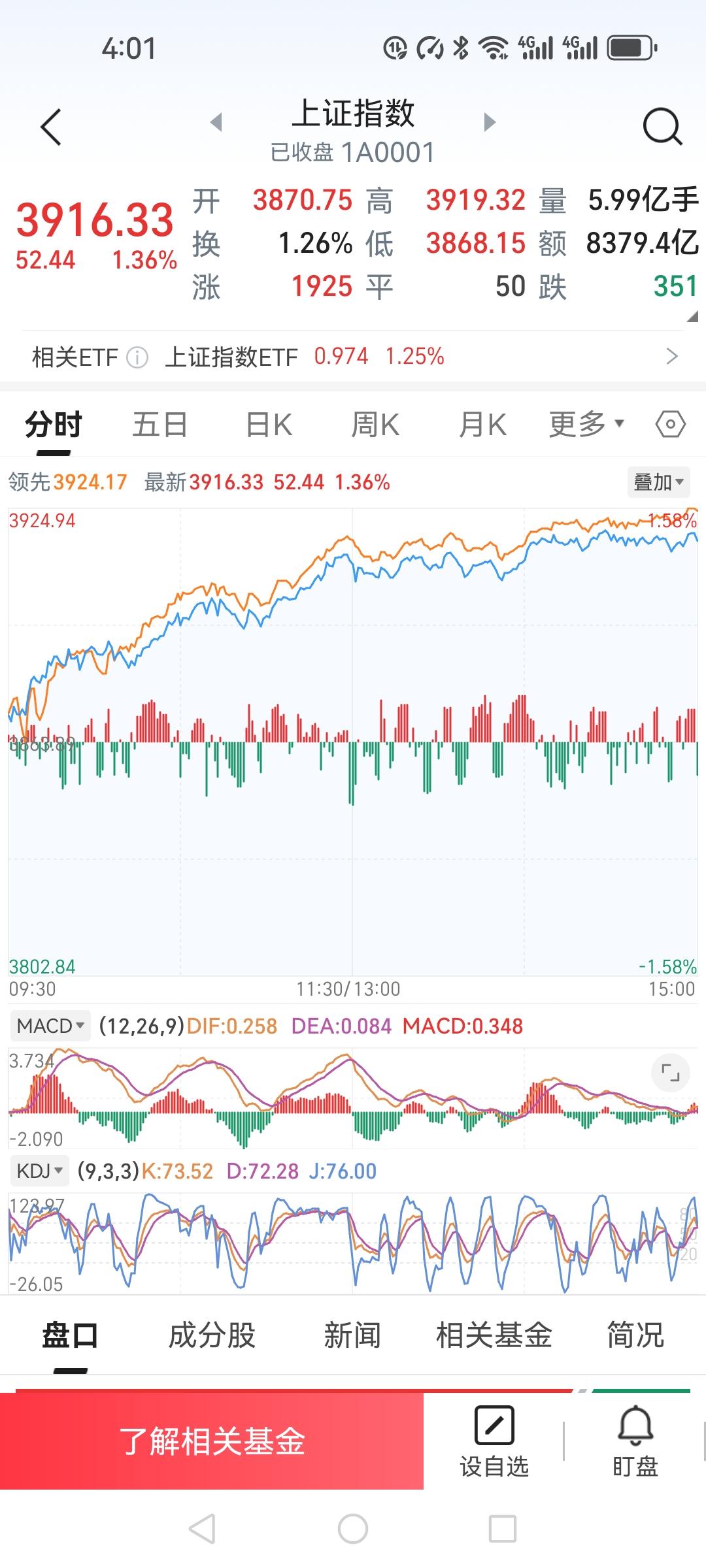Open the 叠加 overlay dropdown
This screenshot has width=706, height=1568.
coord(658,482)
